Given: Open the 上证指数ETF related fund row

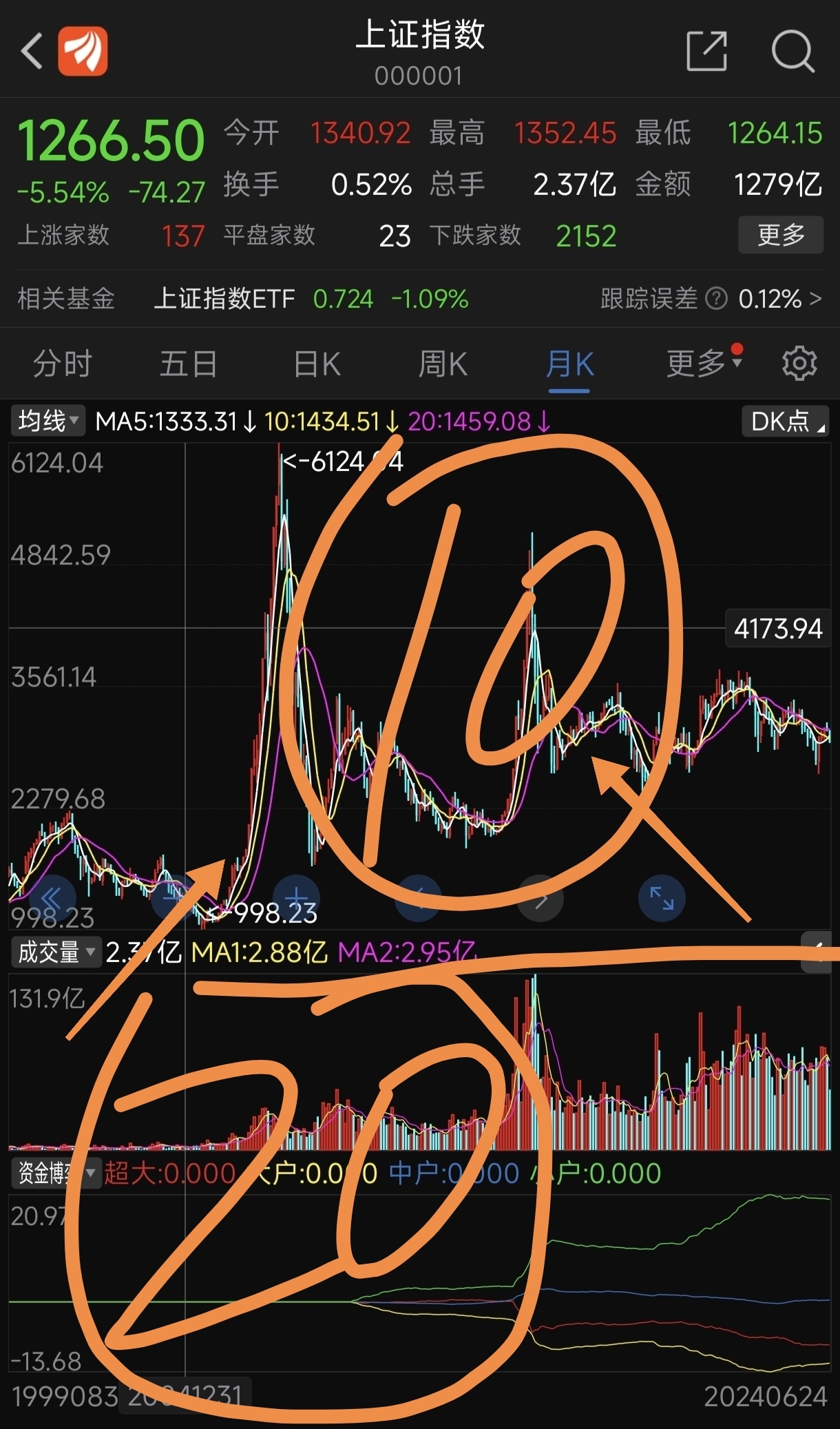Looking at the screenshot, I should pos(420,299).
